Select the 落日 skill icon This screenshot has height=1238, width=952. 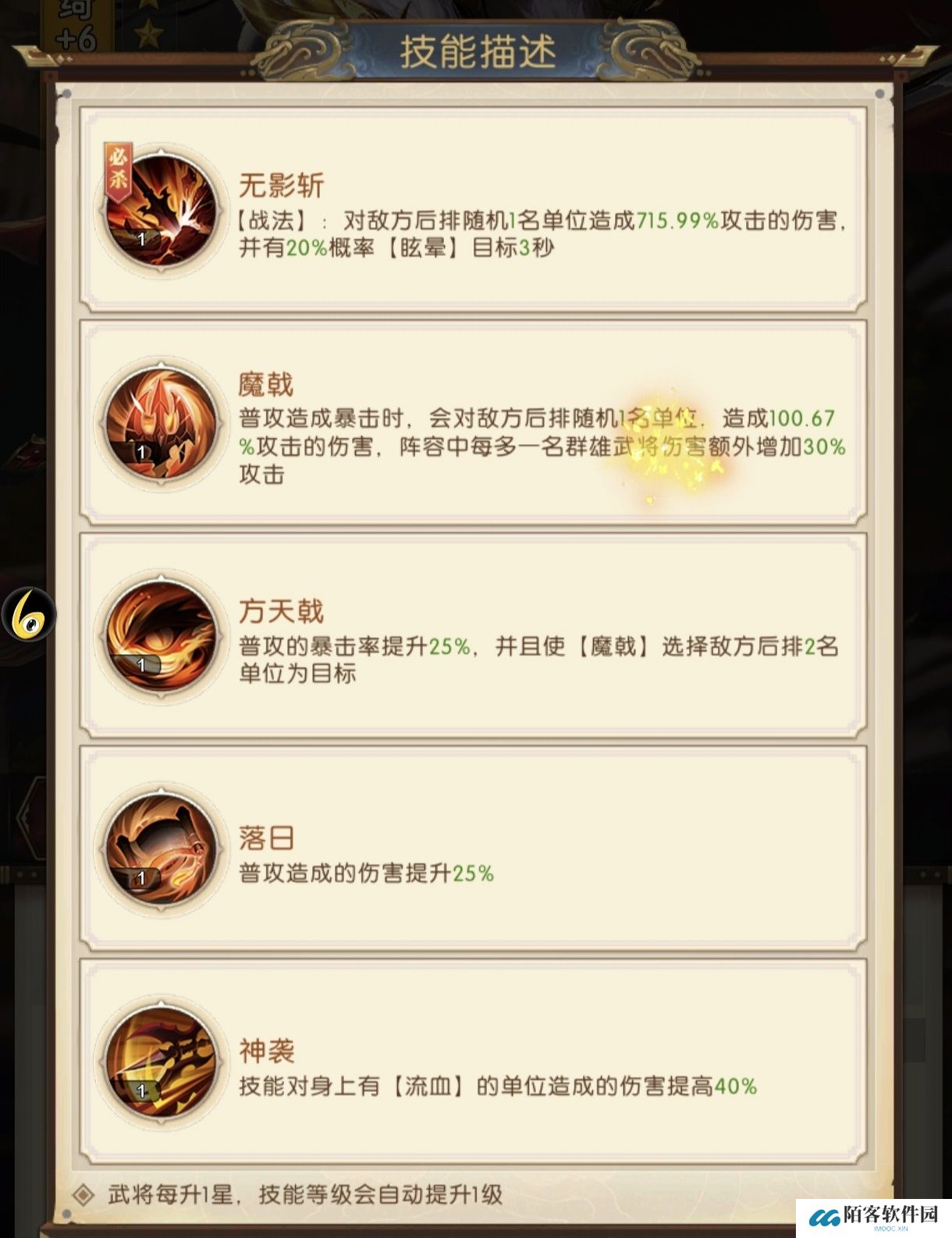162,849
